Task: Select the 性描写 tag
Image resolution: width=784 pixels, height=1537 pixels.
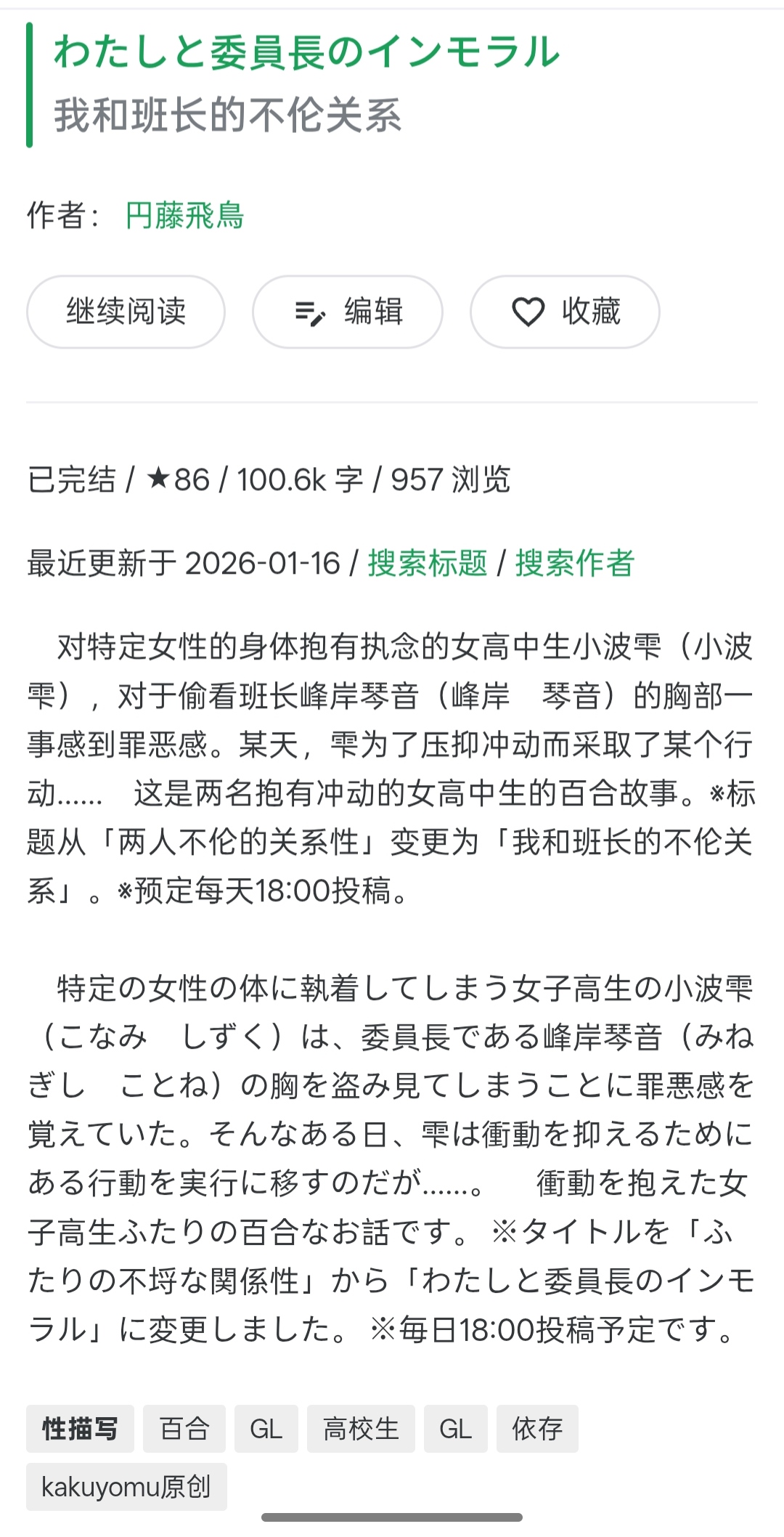Action: tap(80, 1428)
